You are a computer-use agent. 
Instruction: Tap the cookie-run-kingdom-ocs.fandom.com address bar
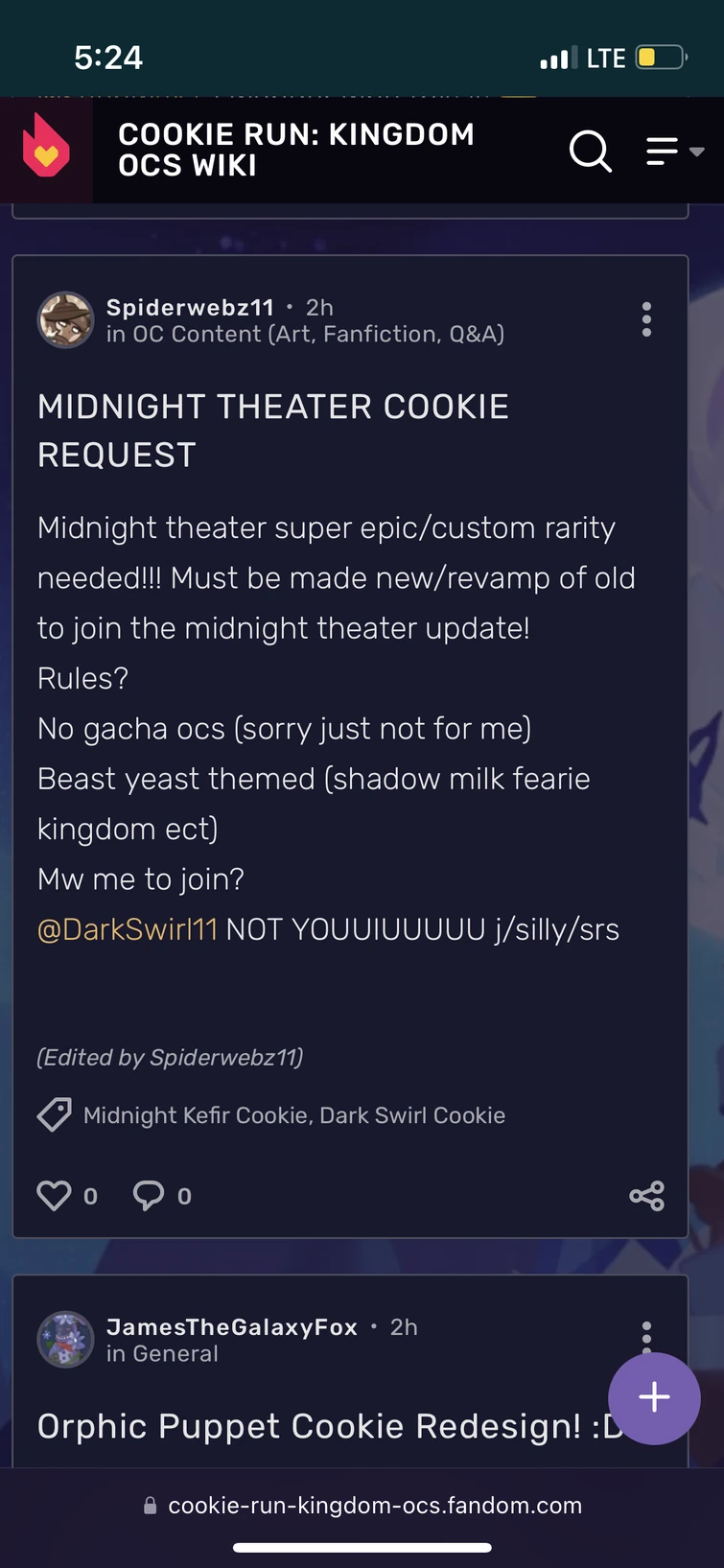[x=374, y=1504]
